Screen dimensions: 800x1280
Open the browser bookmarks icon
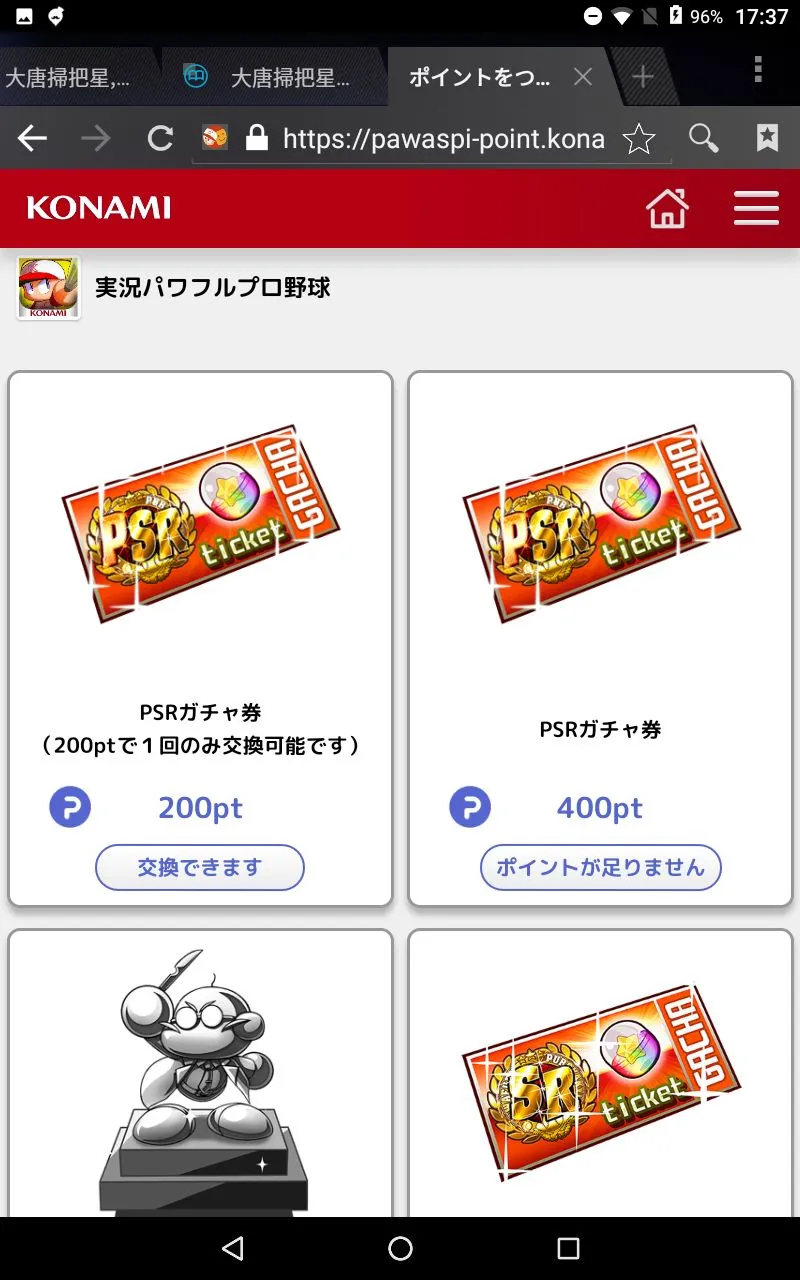tap(767, 139)
